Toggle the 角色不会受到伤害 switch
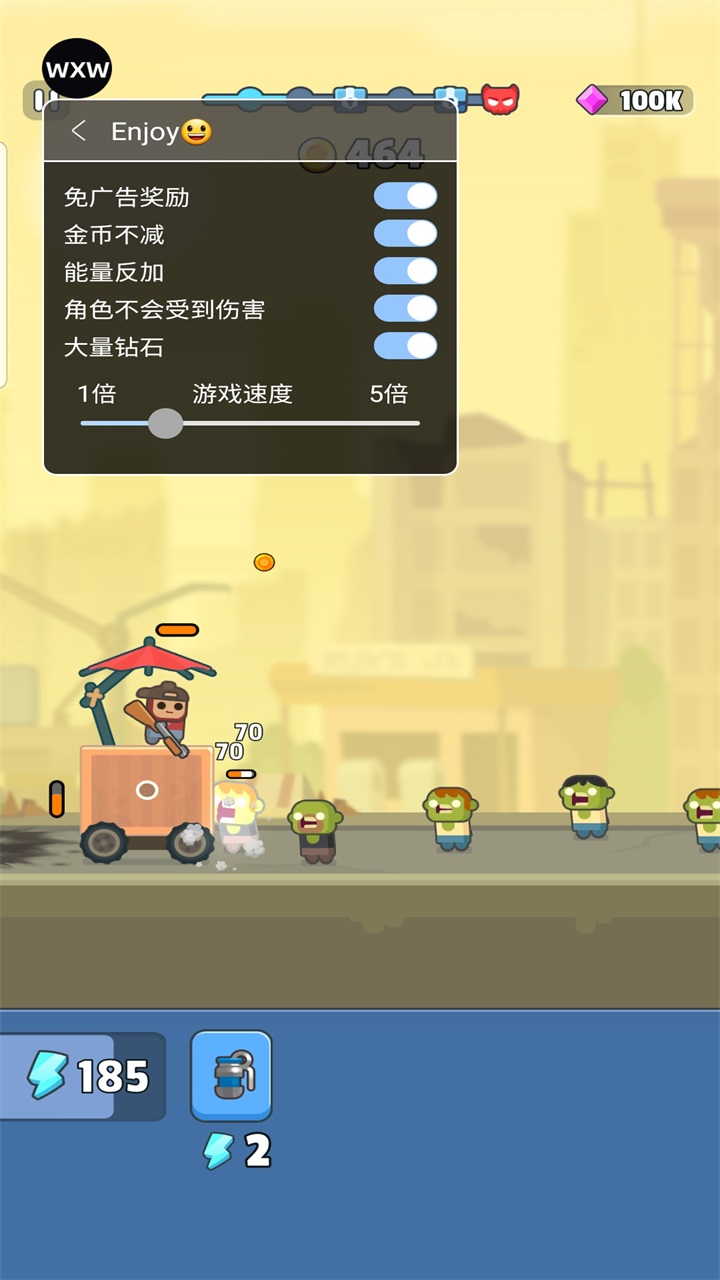This screenshot has width=720, height=1280. pos(405,309)
